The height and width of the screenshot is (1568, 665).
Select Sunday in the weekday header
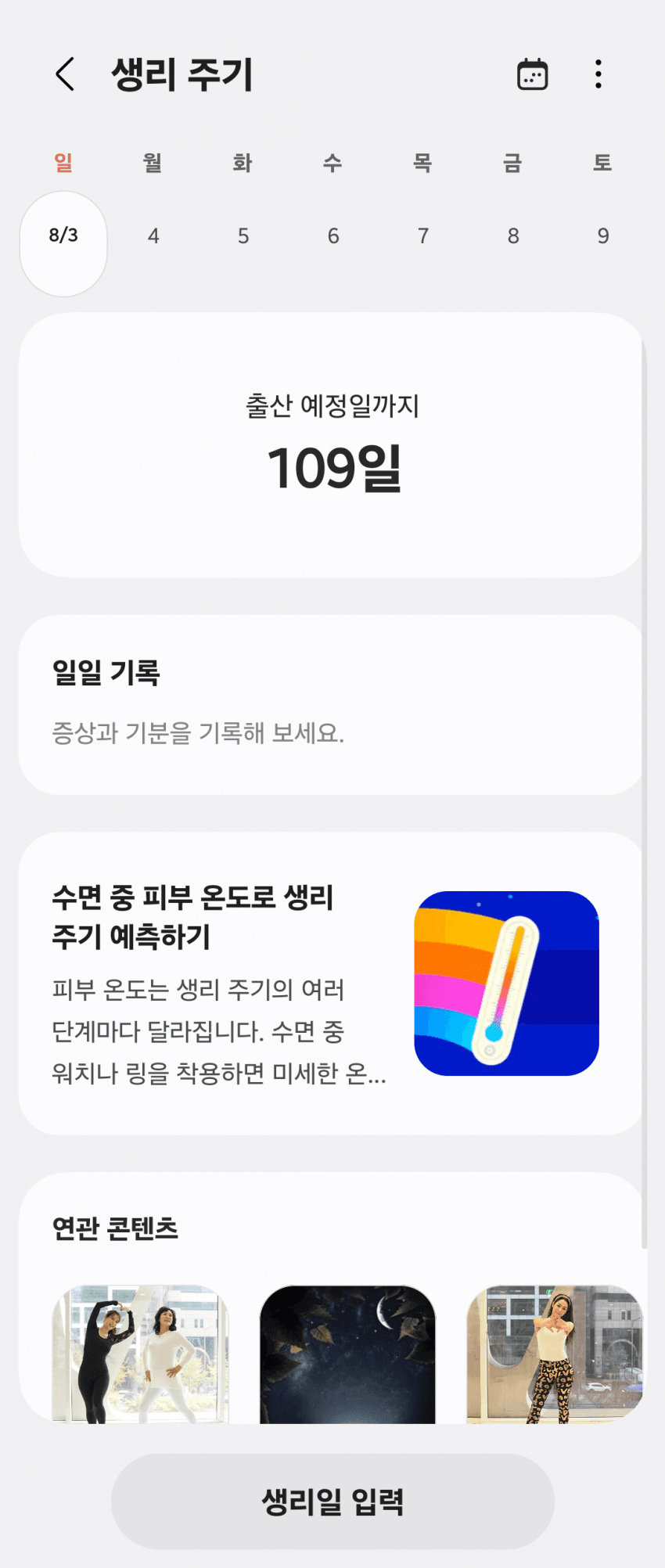tap(63, 163)
